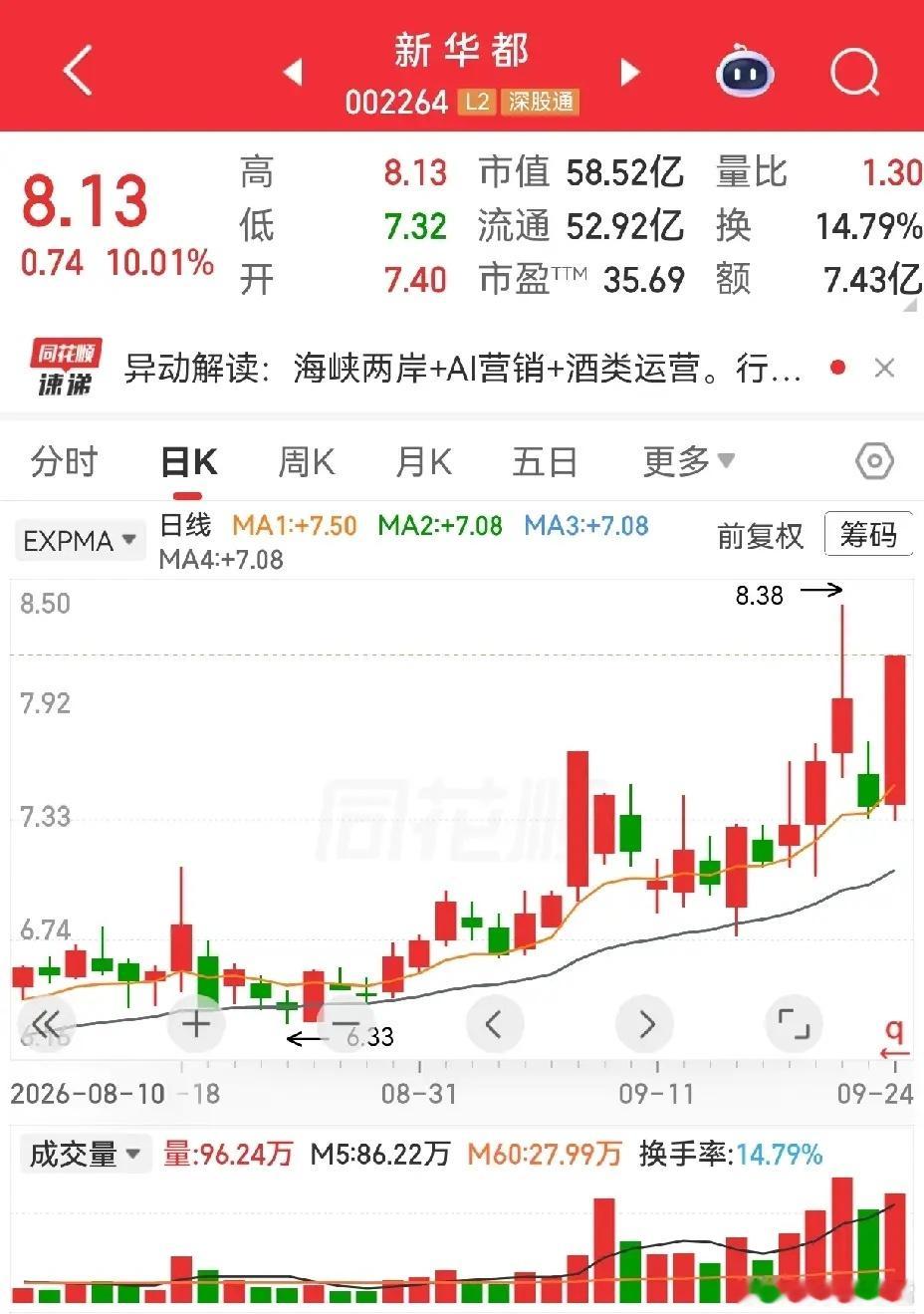Switch to the 周K chart
This screenshot has width=924, height=1314.
coord(307,461)
